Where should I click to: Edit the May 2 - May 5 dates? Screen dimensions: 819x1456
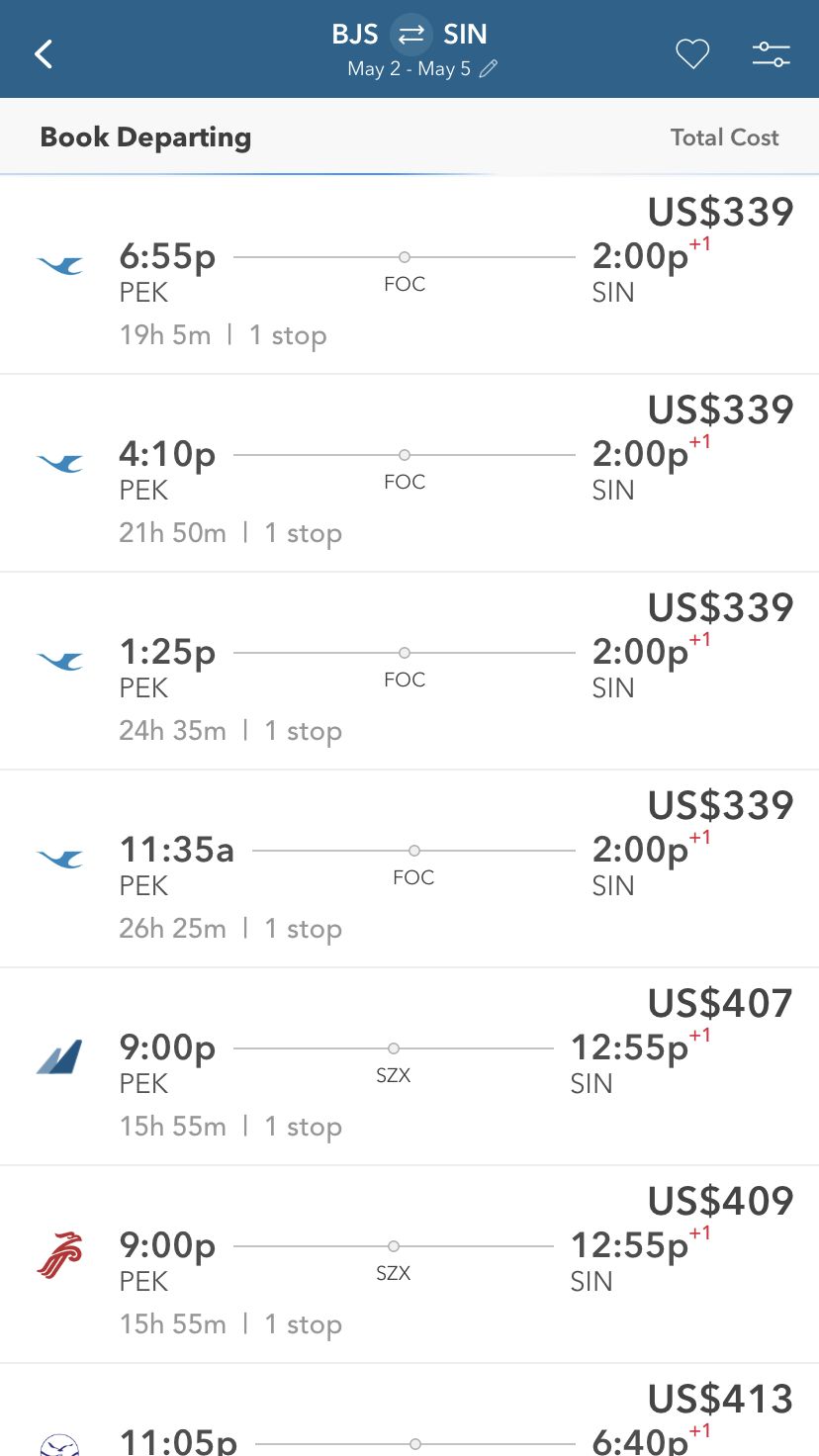click(421, 69)
